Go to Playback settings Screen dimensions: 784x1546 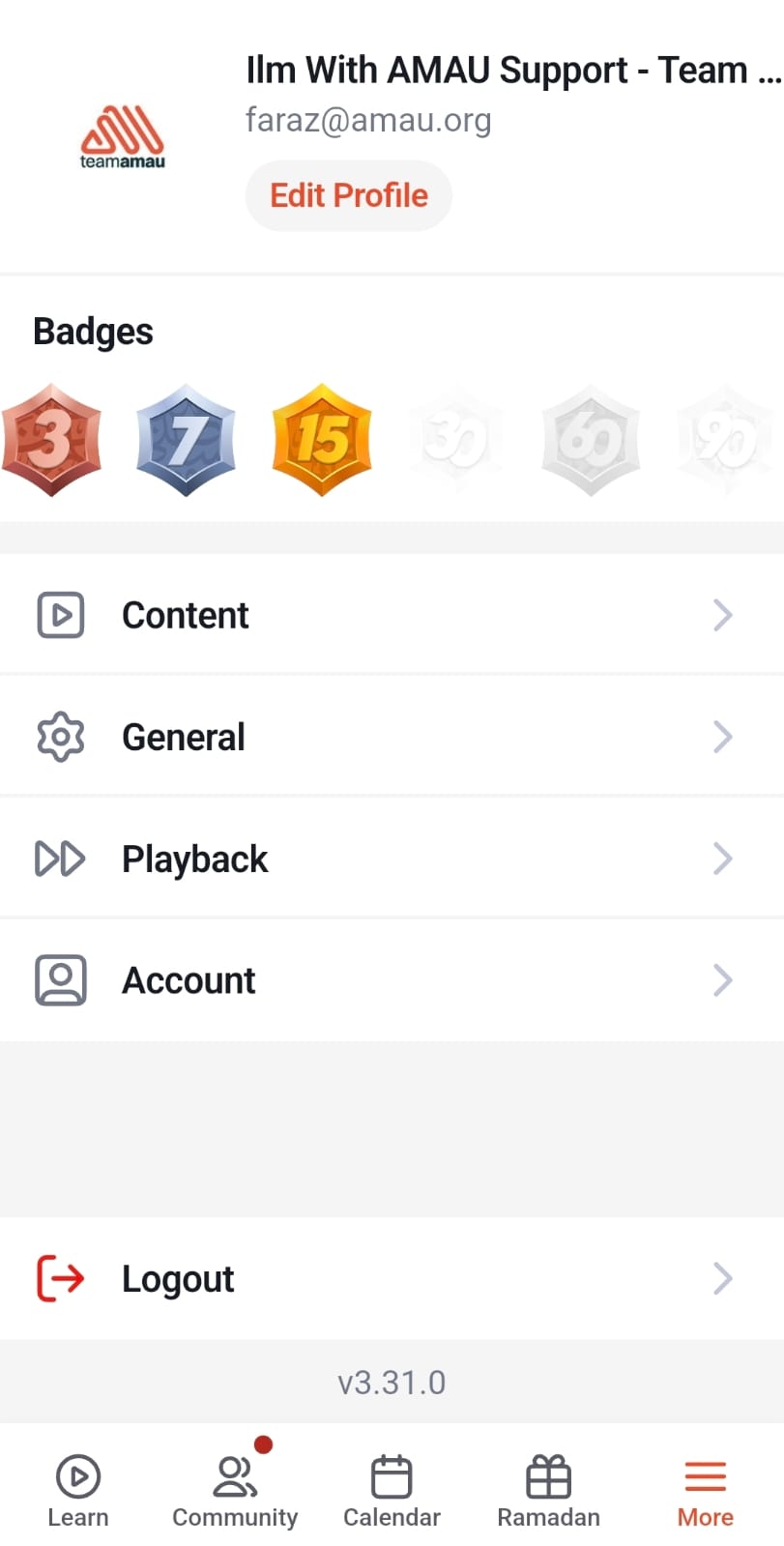[x=392, y=859]
